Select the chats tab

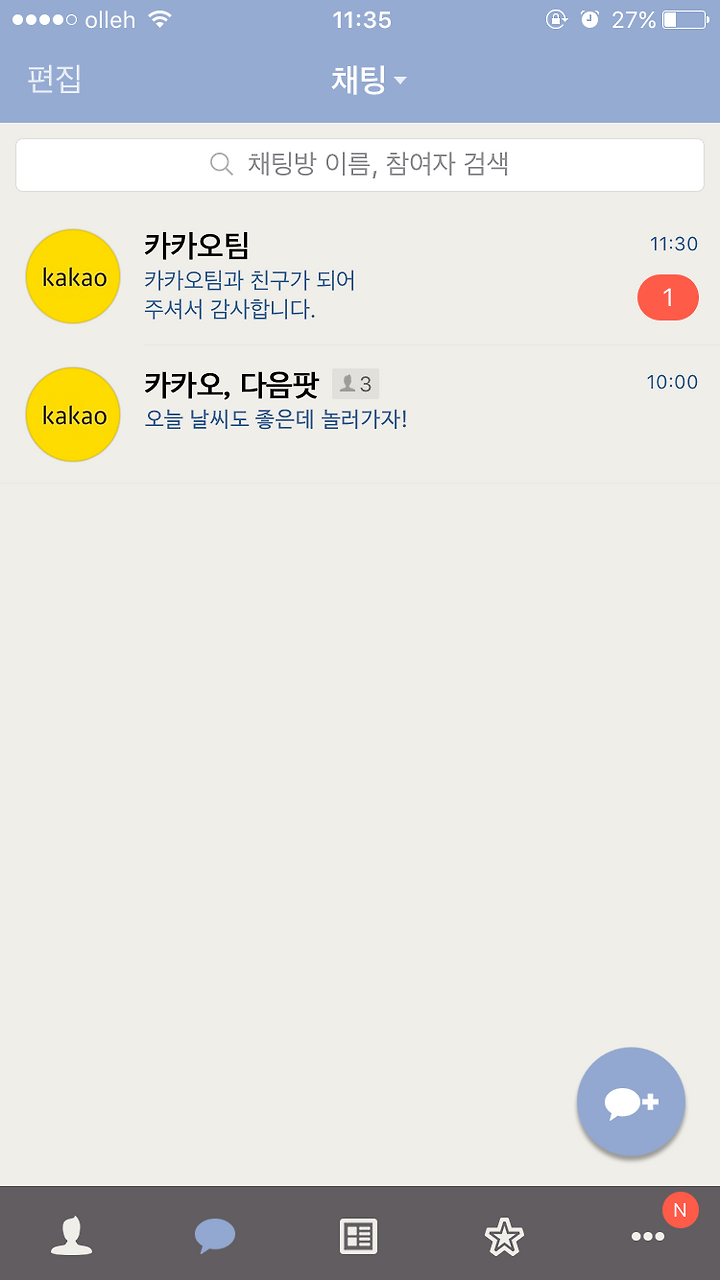pyautogui.click(x=216, y=1236)
